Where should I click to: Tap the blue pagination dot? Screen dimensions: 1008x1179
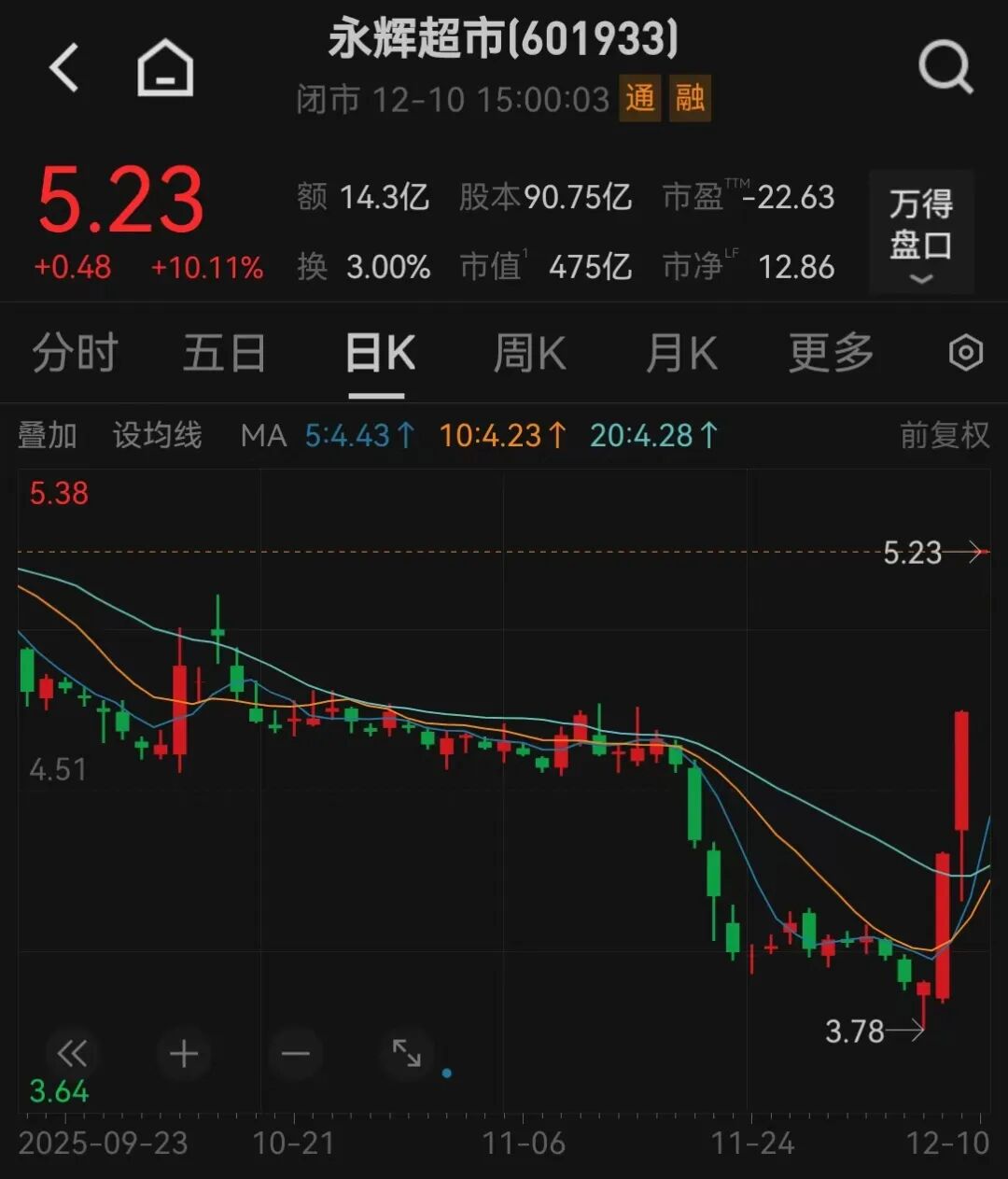[446, 1074]
